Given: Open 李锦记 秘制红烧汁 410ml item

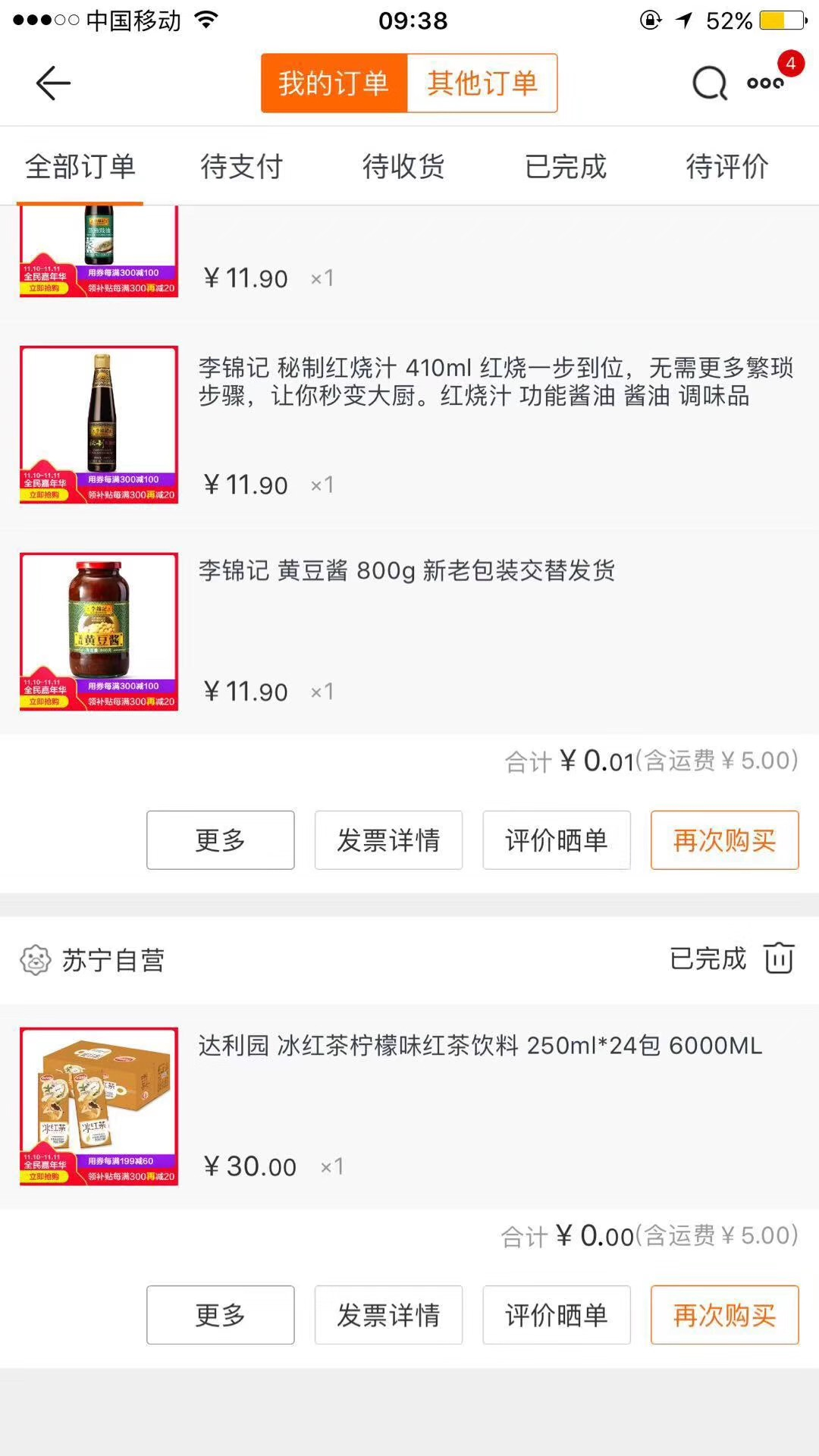Looking at the screenshot, I should pos(409,425).
